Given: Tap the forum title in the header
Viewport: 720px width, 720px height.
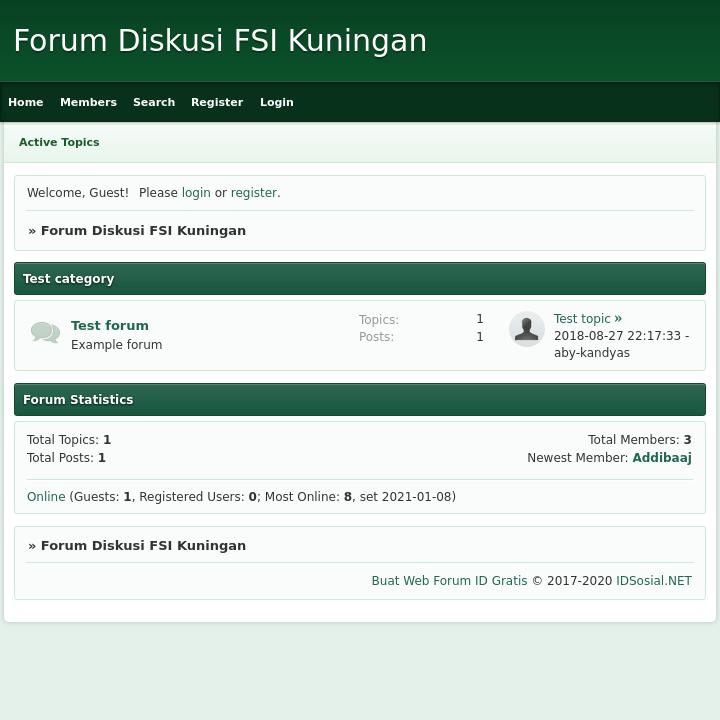Looking at the screenshot, I should point(220,41).
